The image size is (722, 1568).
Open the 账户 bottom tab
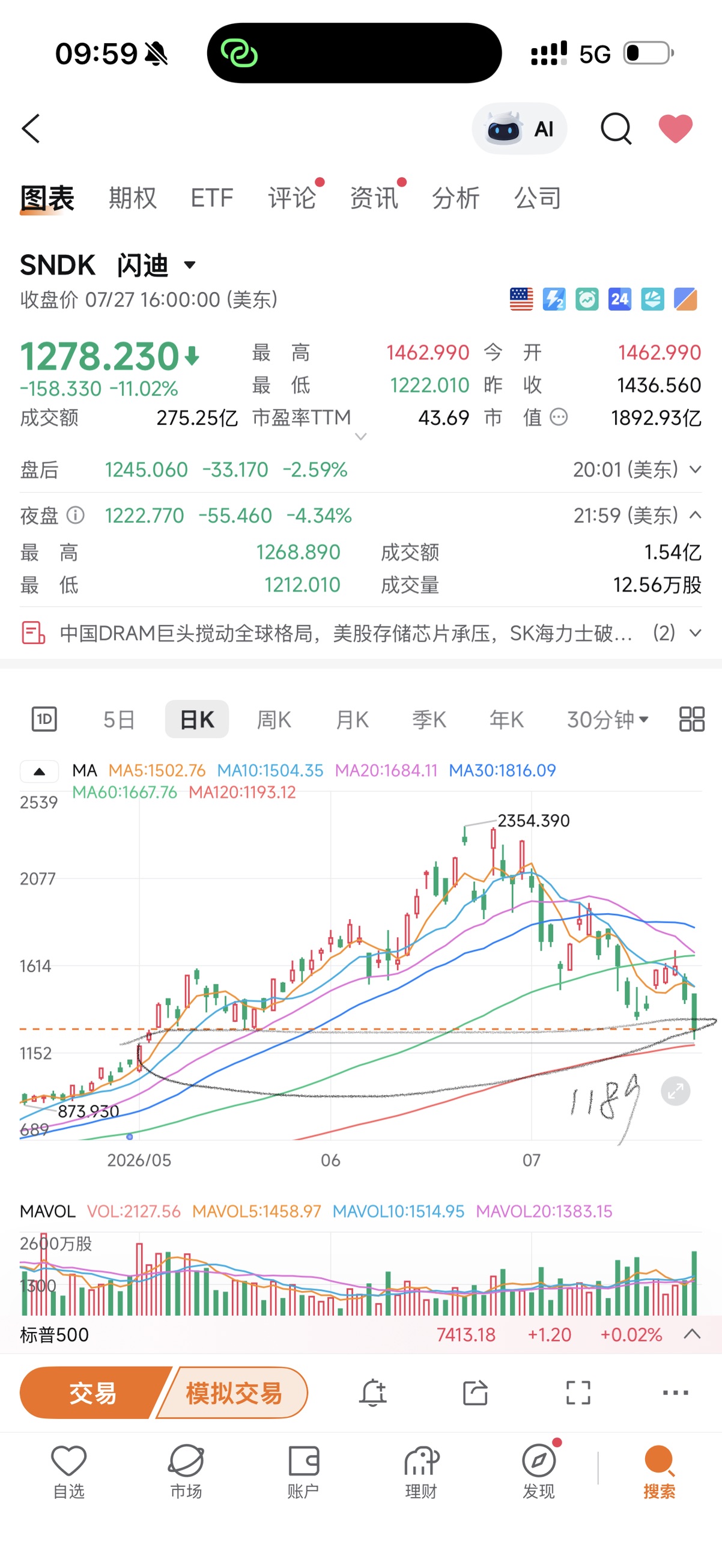pyautogui.click(x=303, y=1471)
